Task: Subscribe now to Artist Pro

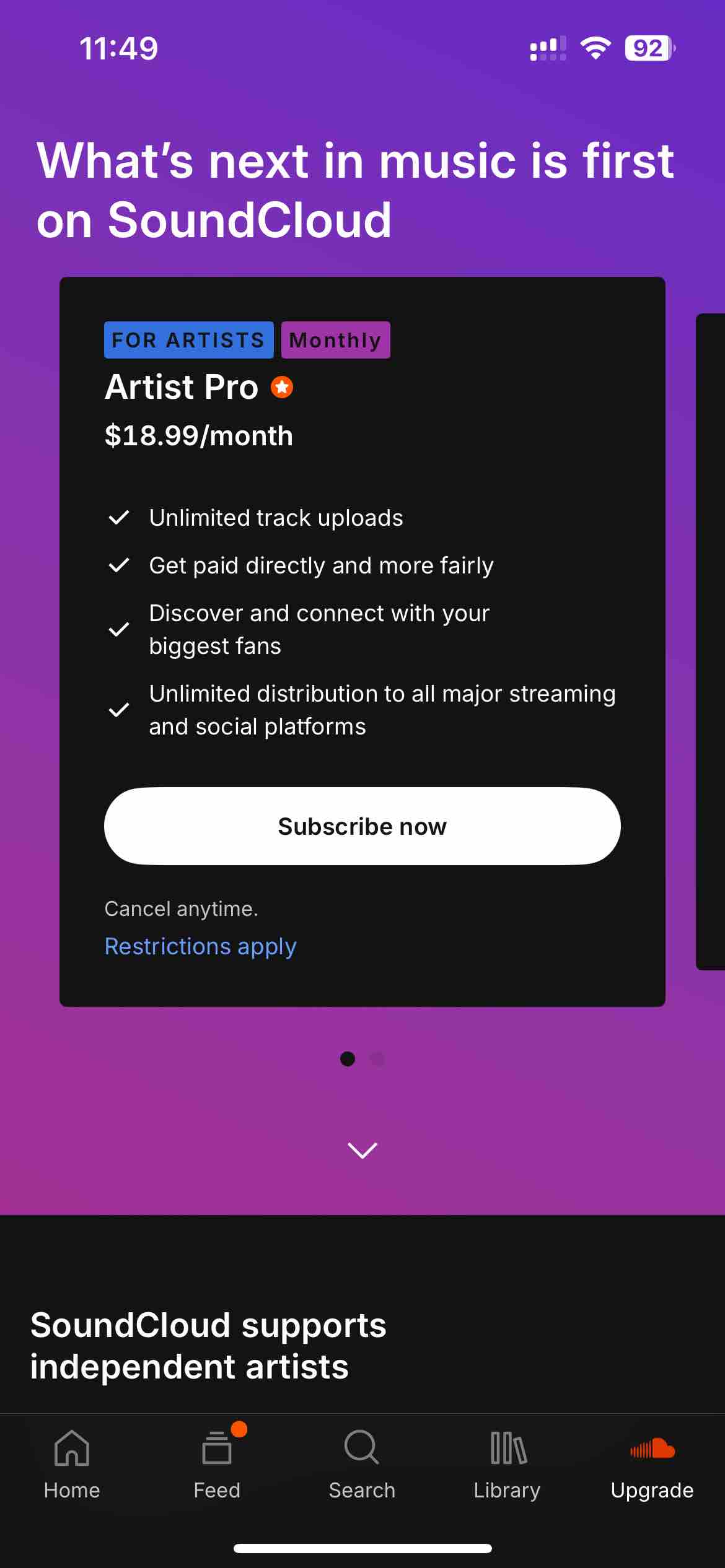Action: pyautogui.click(x=362, y=826)
